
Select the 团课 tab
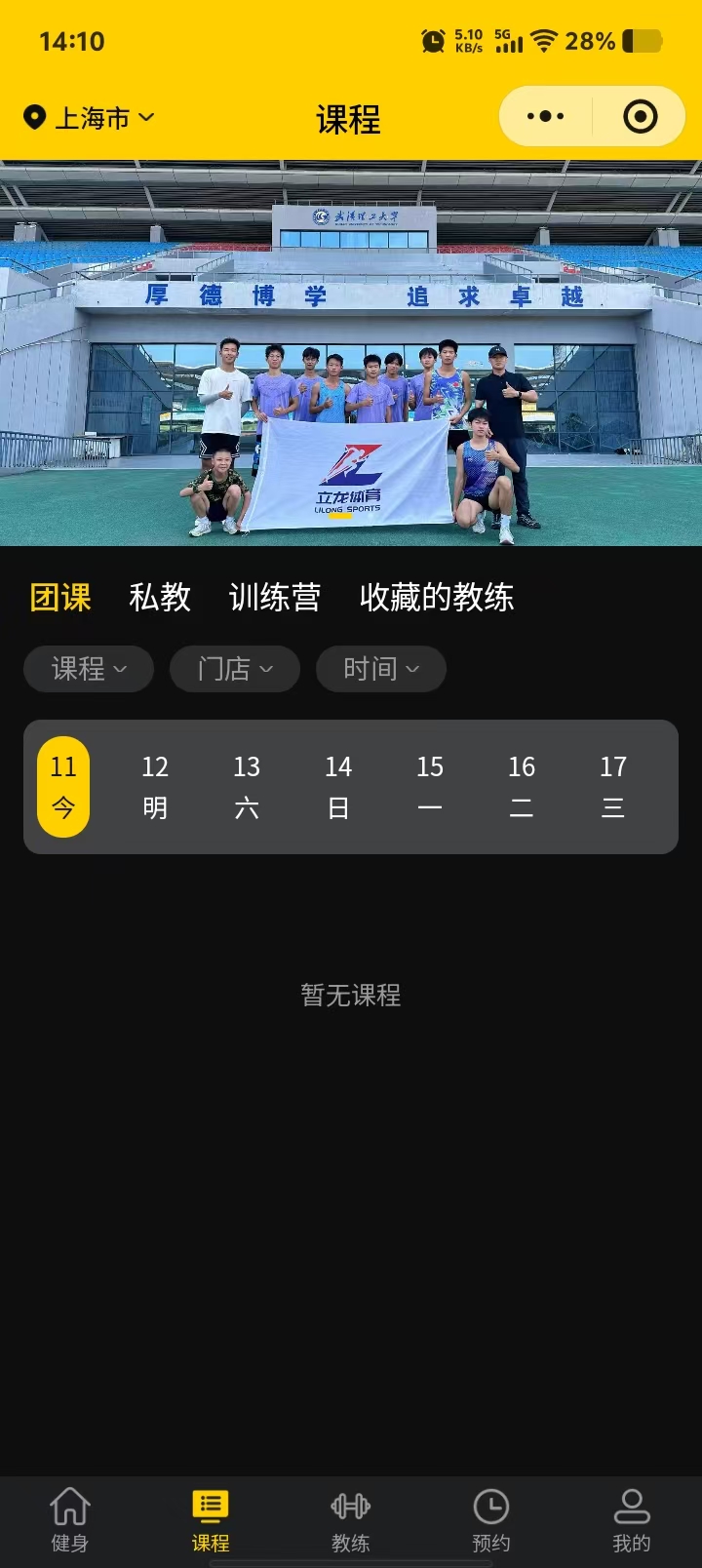(x=60, y=597)
